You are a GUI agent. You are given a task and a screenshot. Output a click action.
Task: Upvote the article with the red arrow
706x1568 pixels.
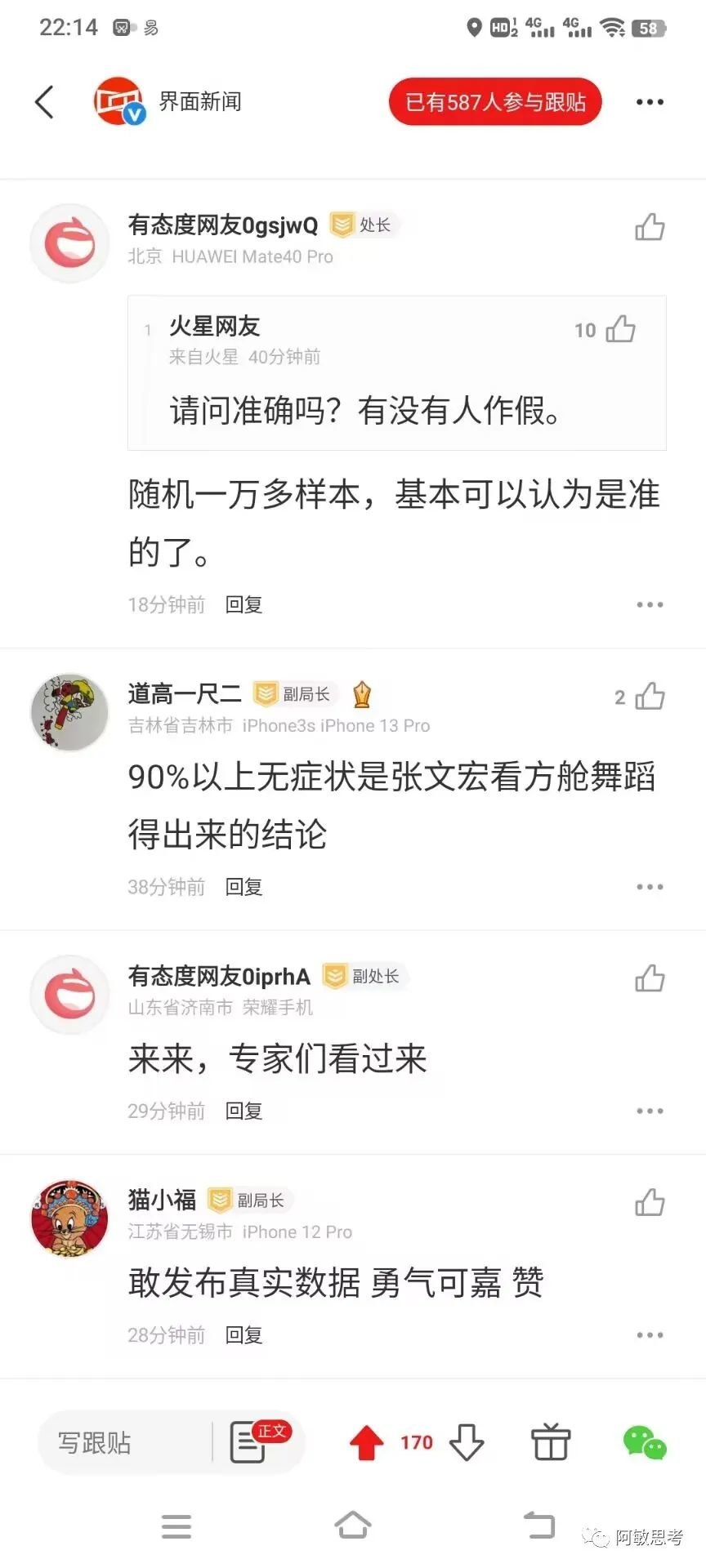(x=366, y=1443)
